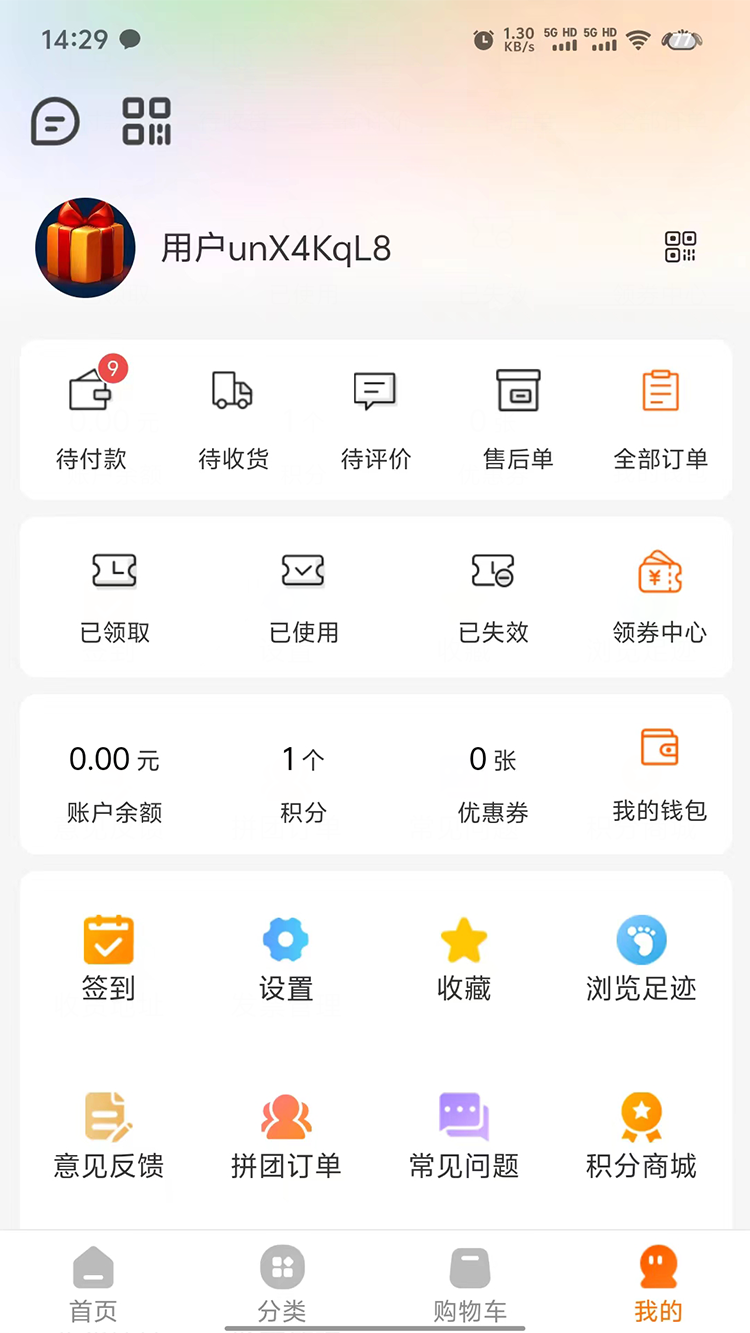This screenshot has height=1333, width=750.
Task: Open the 领券中心 coupon center
Action: (x=660, y=570)
